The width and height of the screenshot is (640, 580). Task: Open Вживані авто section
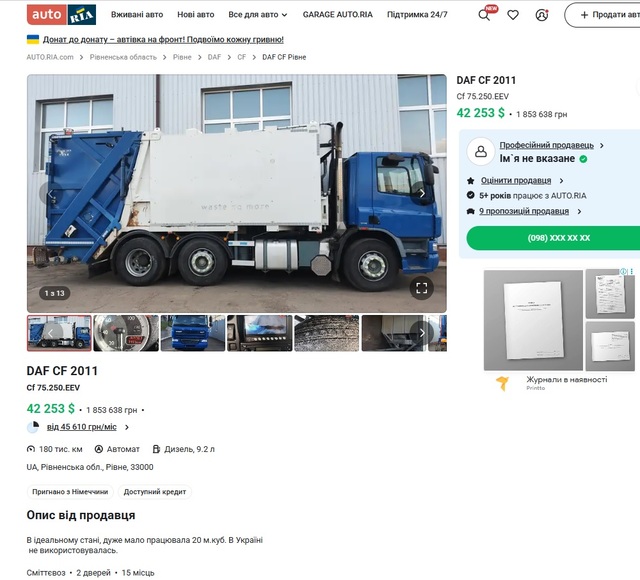tap(137, 15)
